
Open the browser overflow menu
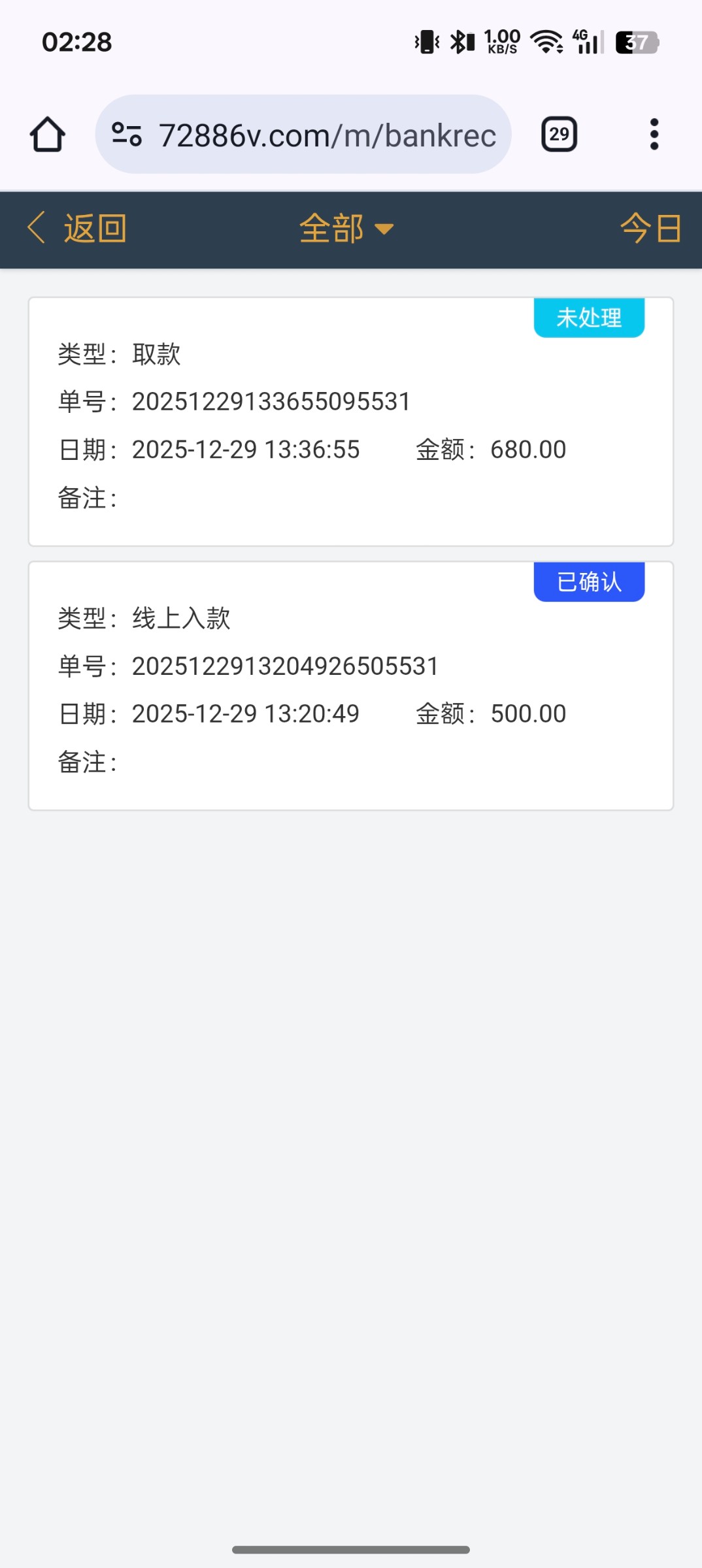tap(654, 135)
